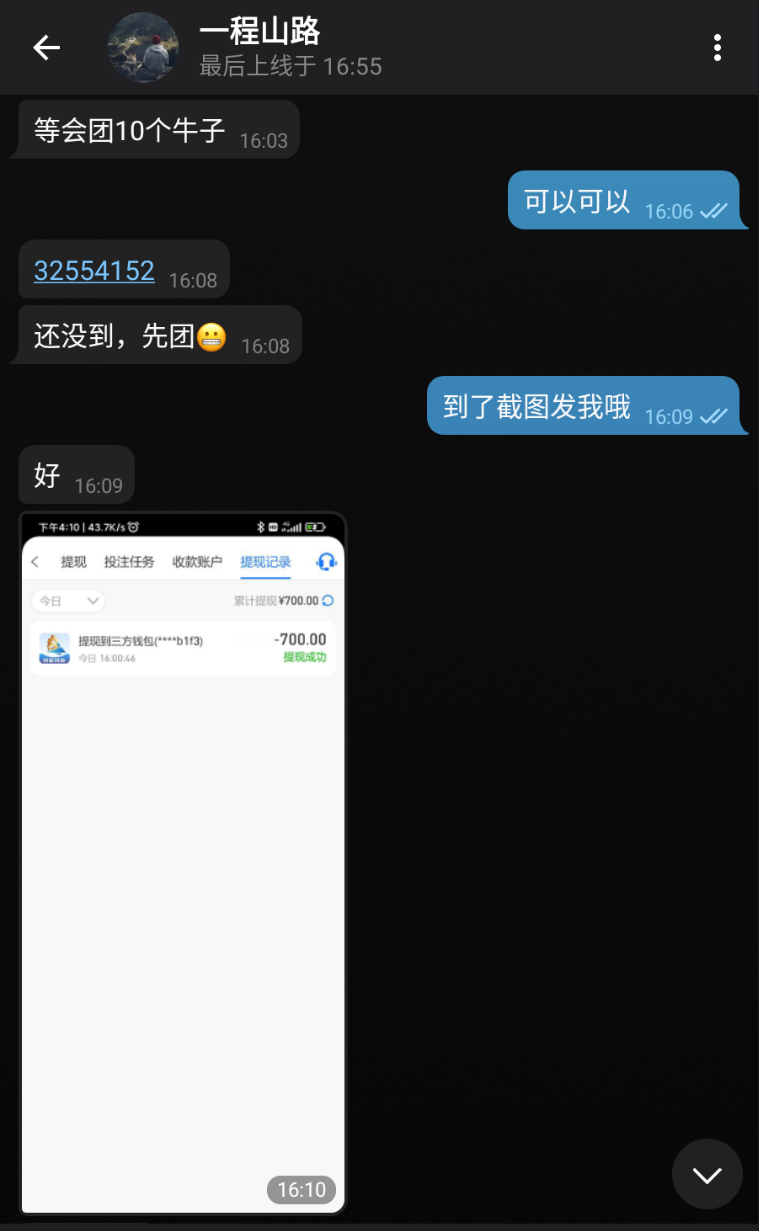Viewport: 759px width, 1231px height.
Task: Open the linked number 32554152
Action: pyautogui.click(x=94, y=270)
